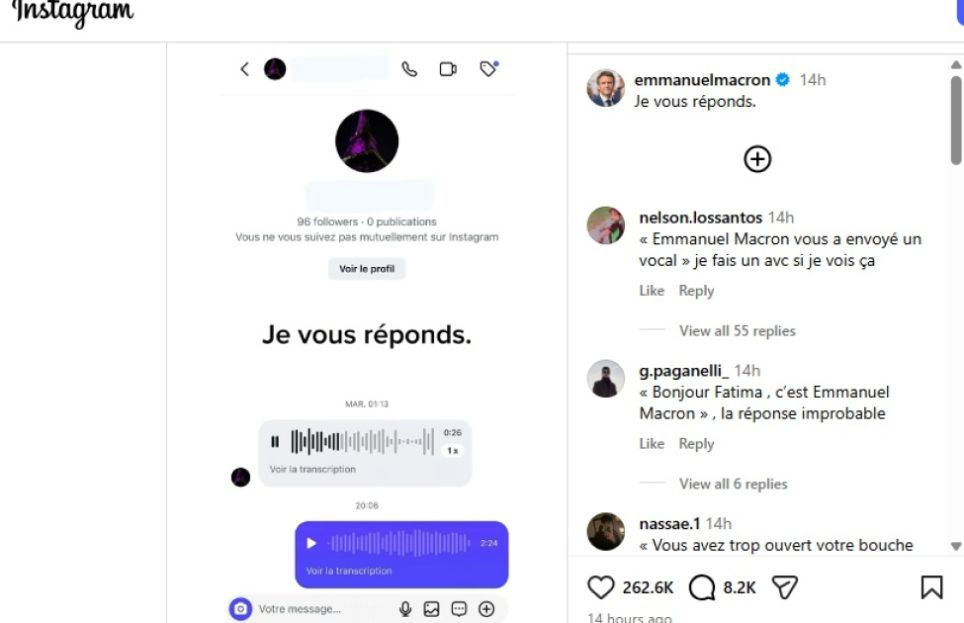
Task: Bookmark this post
Action: (931, 587)
